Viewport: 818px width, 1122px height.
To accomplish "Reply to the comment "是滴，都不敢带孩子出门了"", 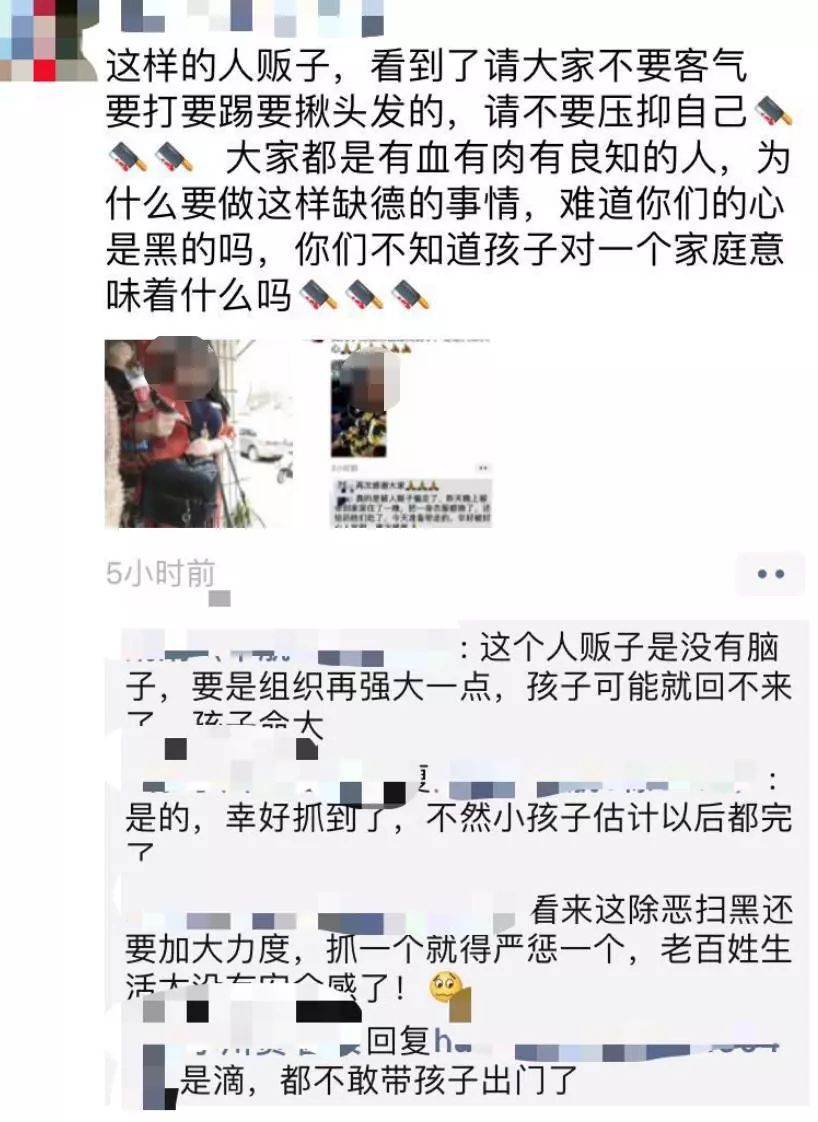I will pos(378,1079).
